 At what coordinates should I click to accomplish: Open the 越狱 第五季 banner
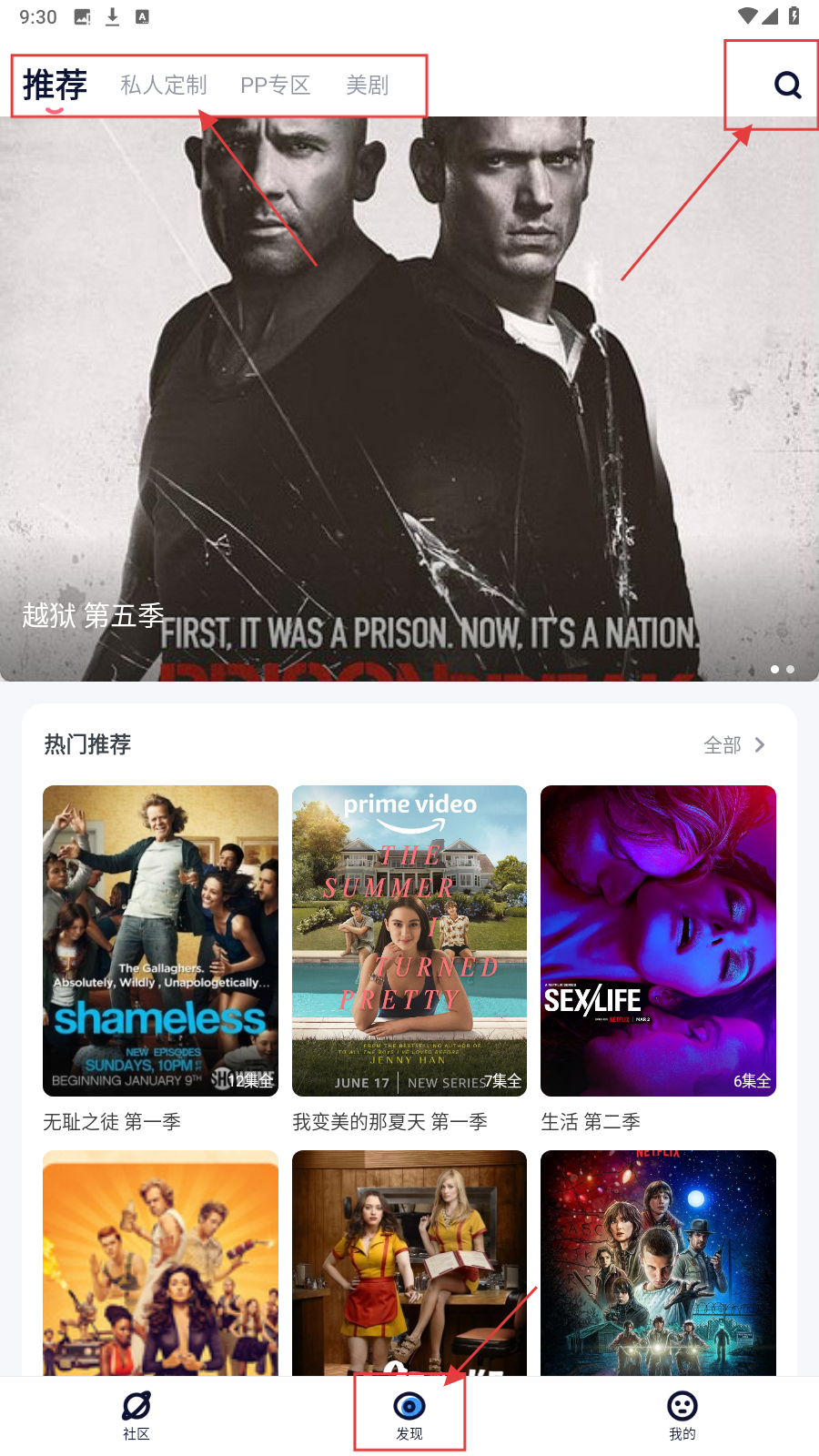click(409, 400)
